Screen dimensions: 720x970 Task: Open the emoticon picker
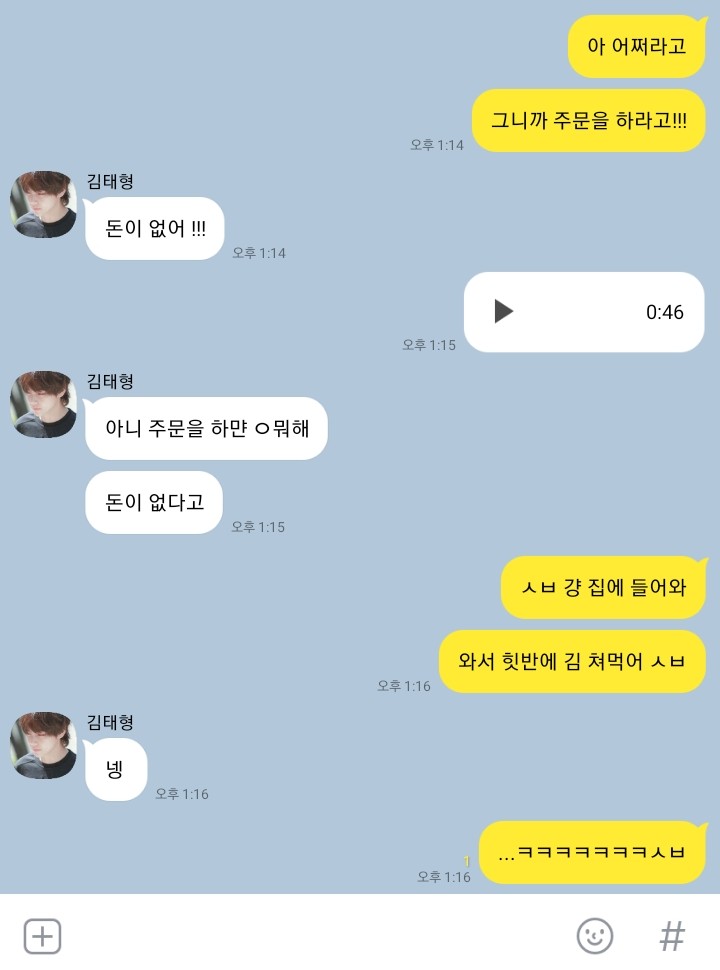pos(595,936)
